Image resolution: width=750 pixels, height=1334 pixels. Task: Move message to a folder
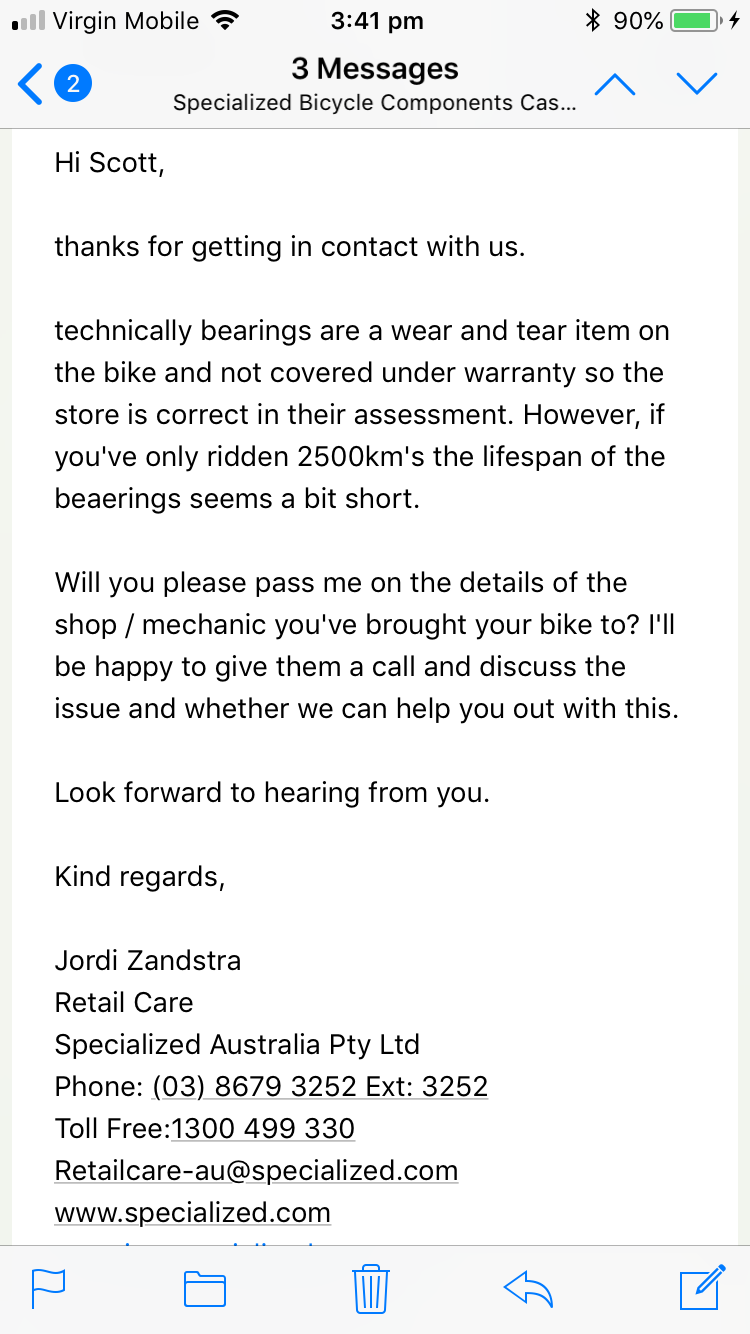point(205,1289)
